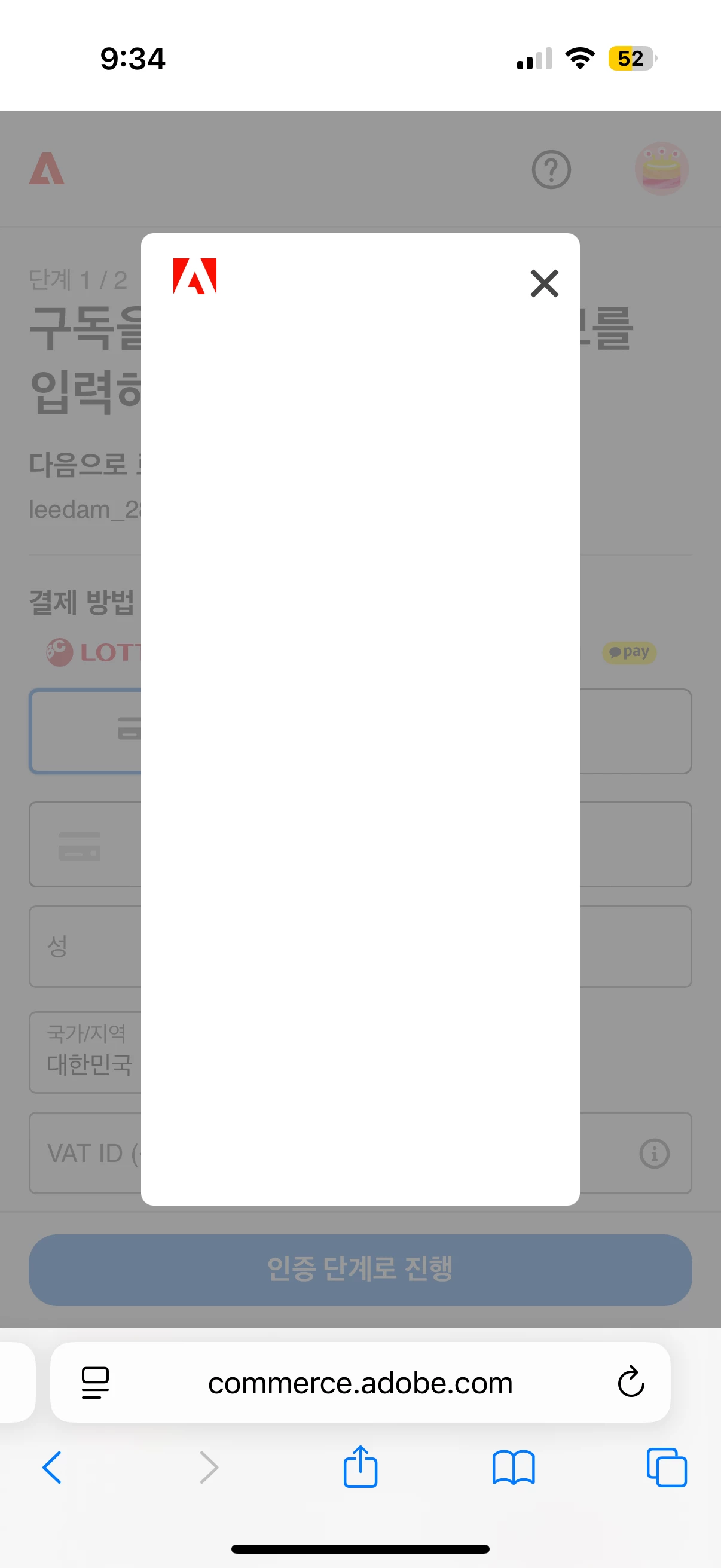Go back to the previous page

click(53, 1468)
